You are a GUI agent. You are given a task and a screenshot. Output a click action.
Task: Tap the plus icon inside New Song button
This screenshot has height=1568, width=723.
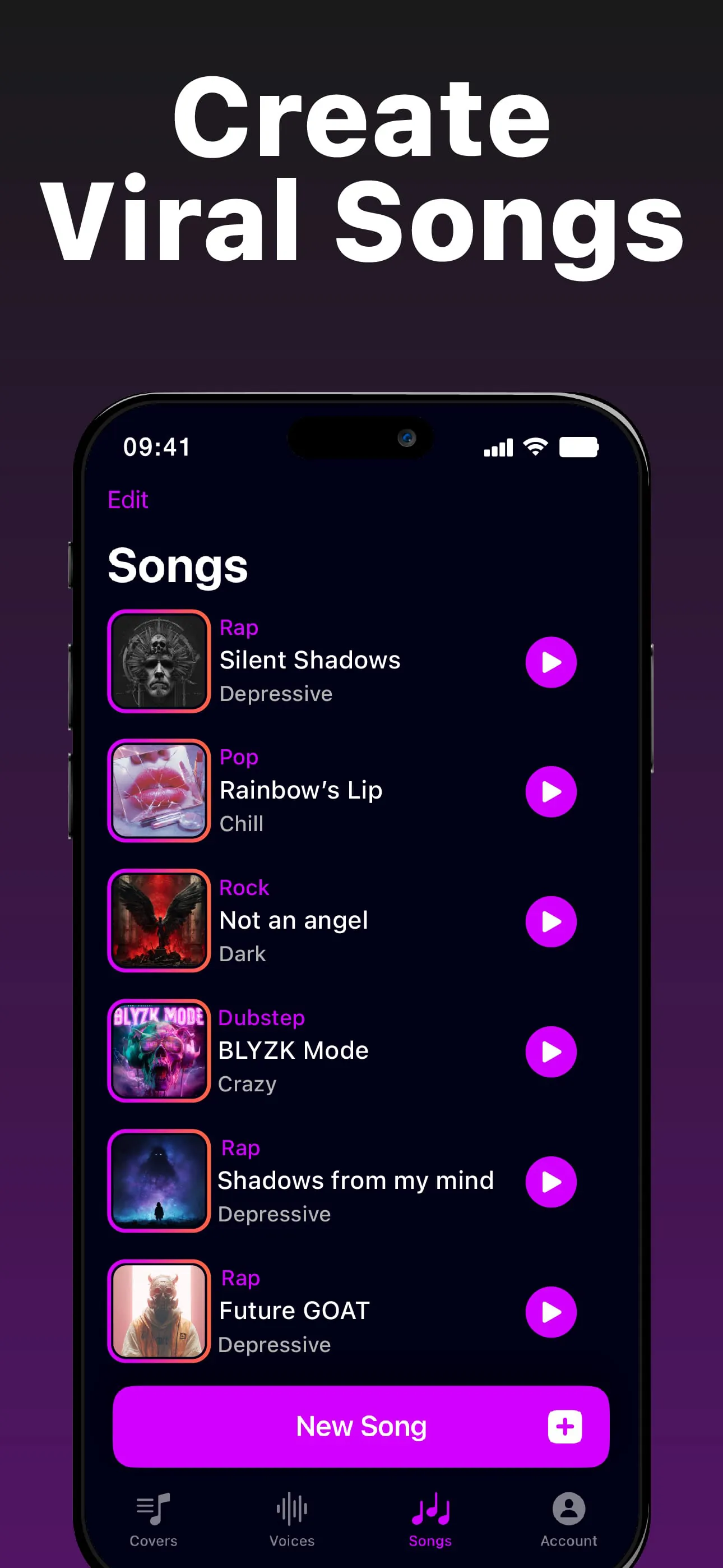[x=565, y=1426]
